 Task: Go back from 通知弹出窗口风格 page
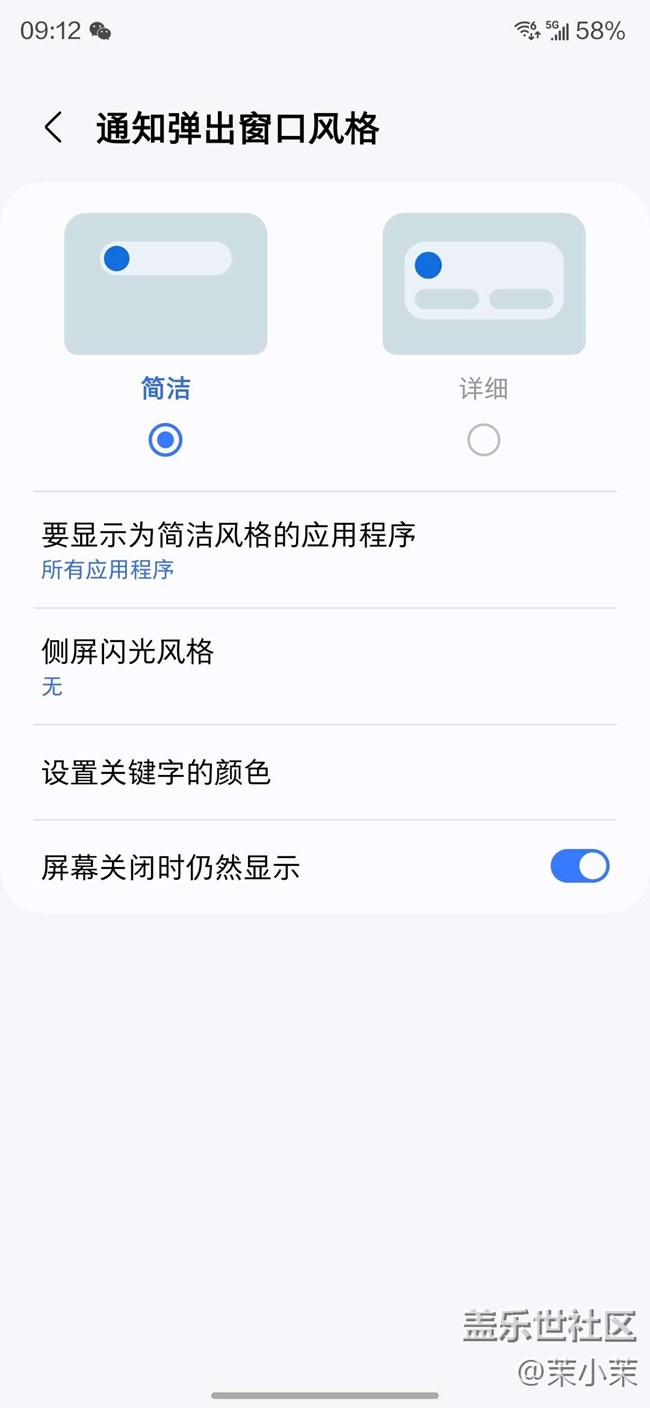[54, 128]
